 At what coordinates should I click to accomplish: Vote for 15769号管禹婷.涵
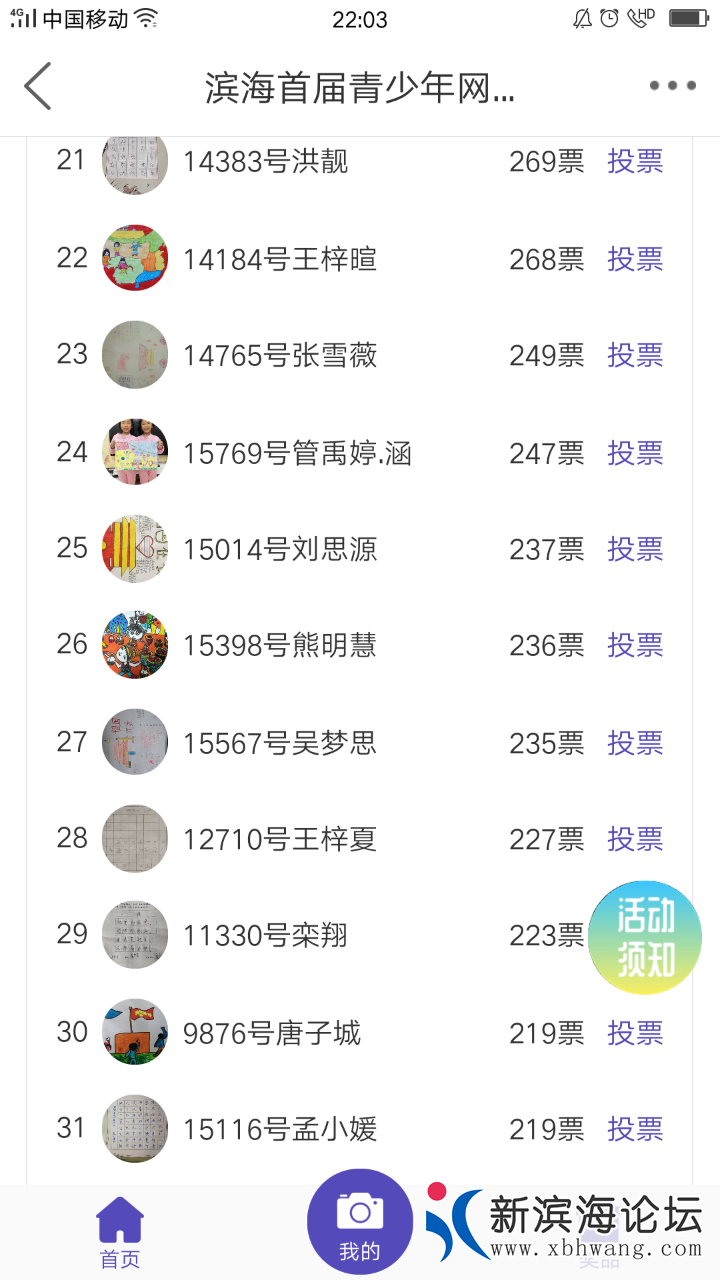635,453
